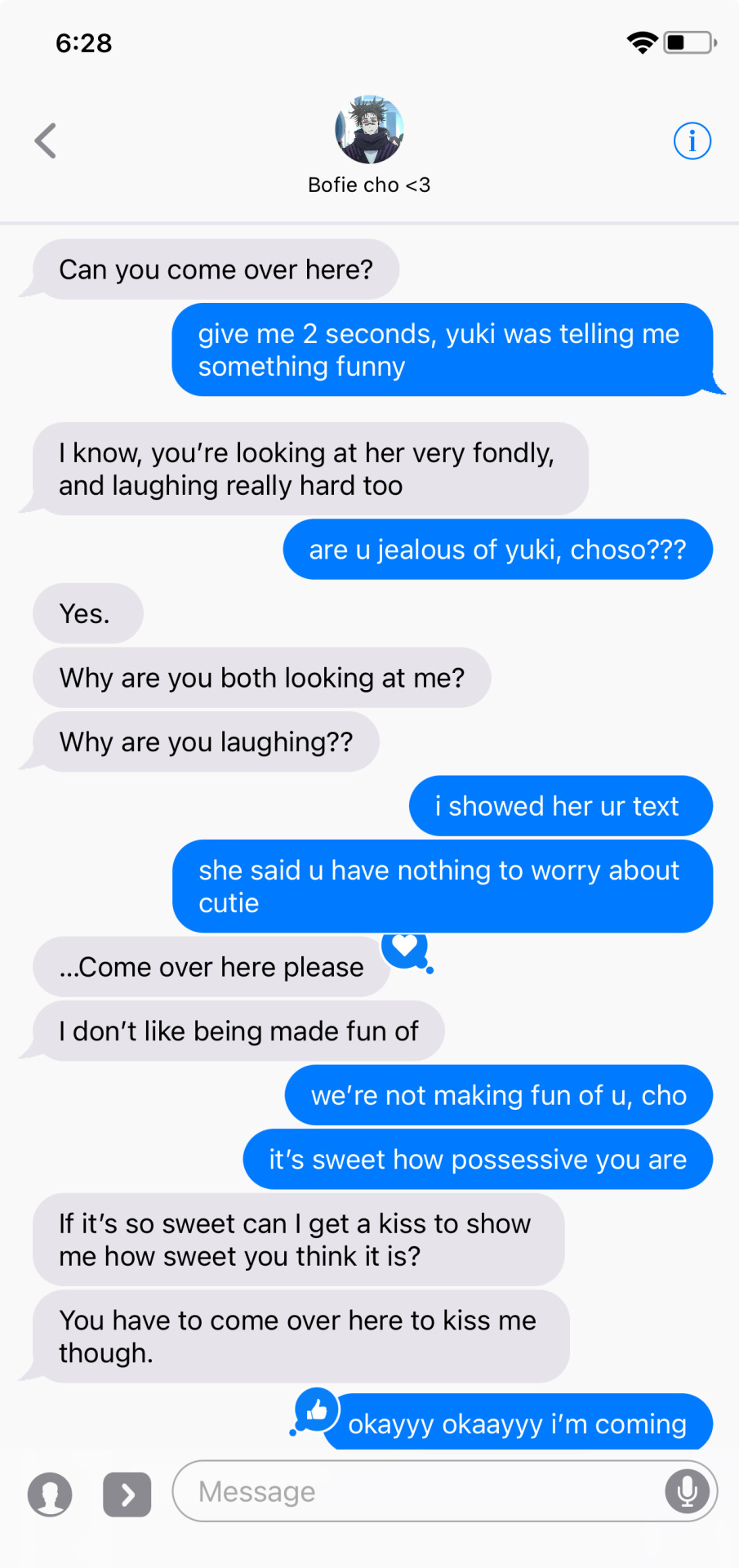This screenshot has width=739, height=1568.
Task: Open Bofie cho contact avatar
Action: 369,130
